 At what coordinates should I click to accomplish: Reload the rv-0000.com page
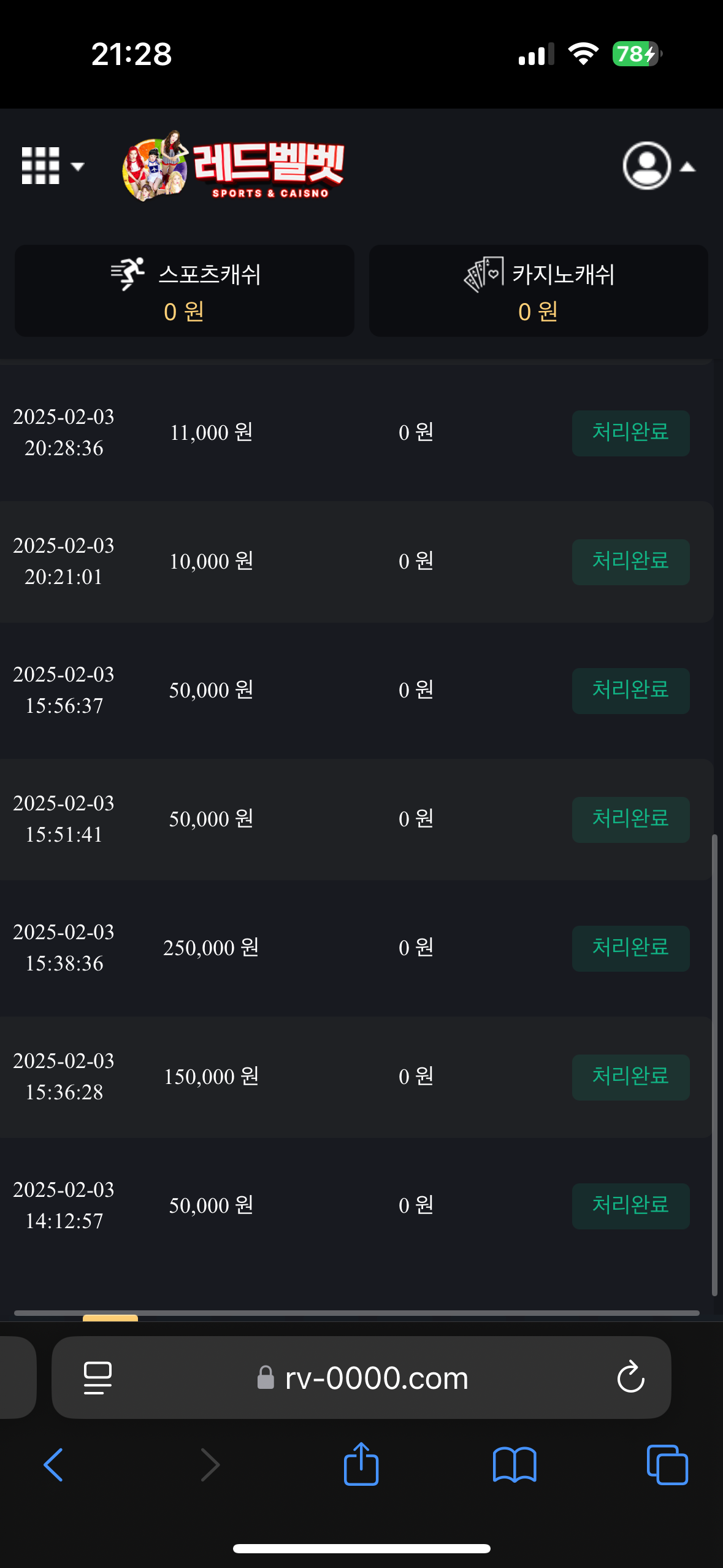(630, 1378)
